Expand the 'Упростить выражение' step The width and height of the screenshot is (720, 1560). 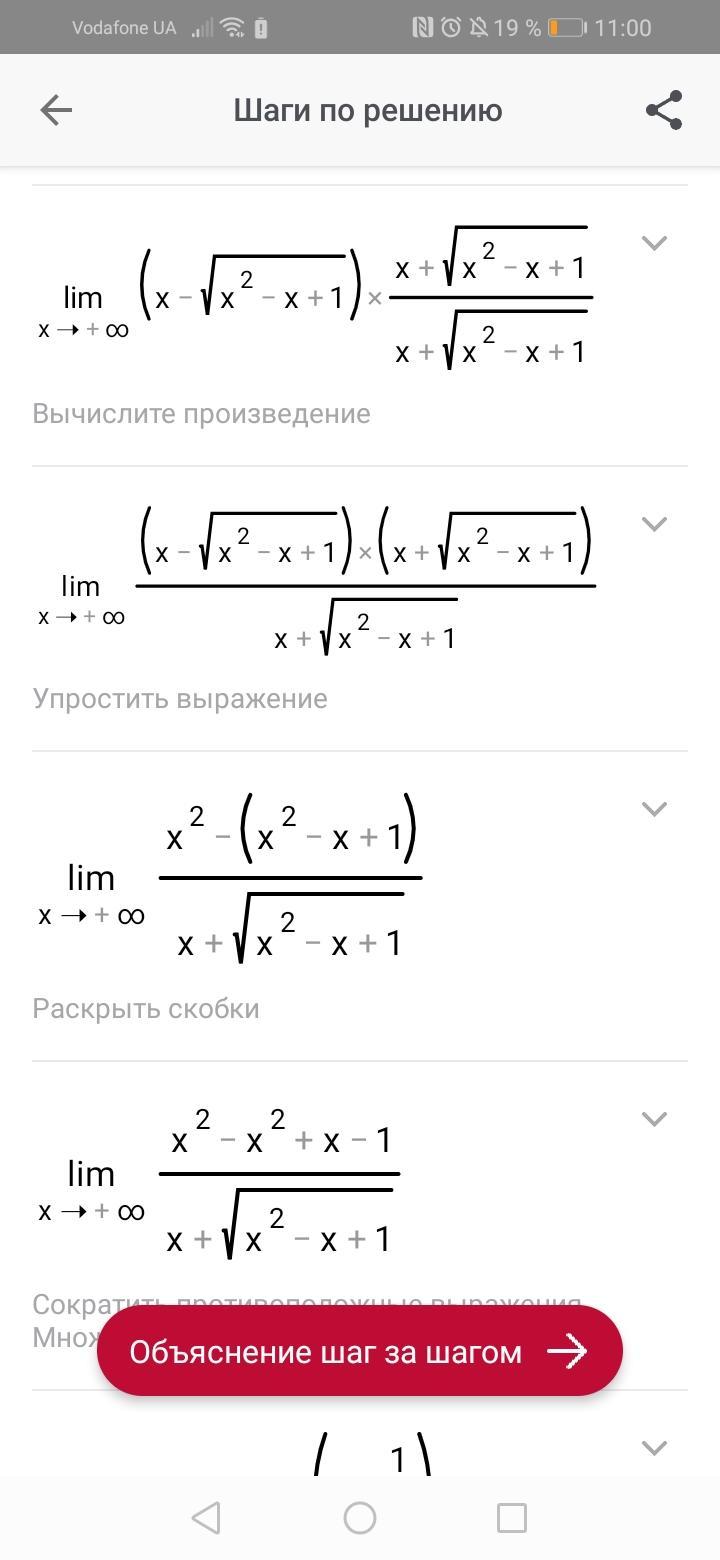pos(654,523)
